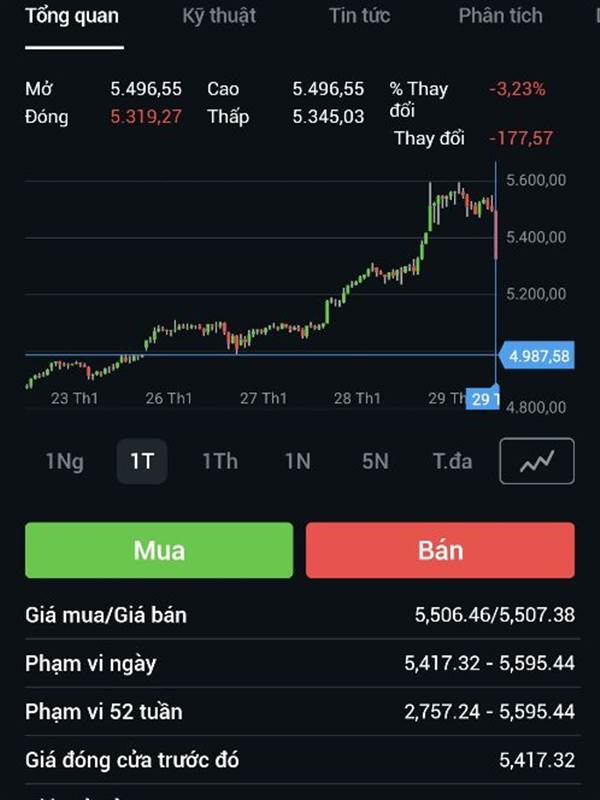Tap the red Bán button
600x800 pixels.
[x=440, y=550]
